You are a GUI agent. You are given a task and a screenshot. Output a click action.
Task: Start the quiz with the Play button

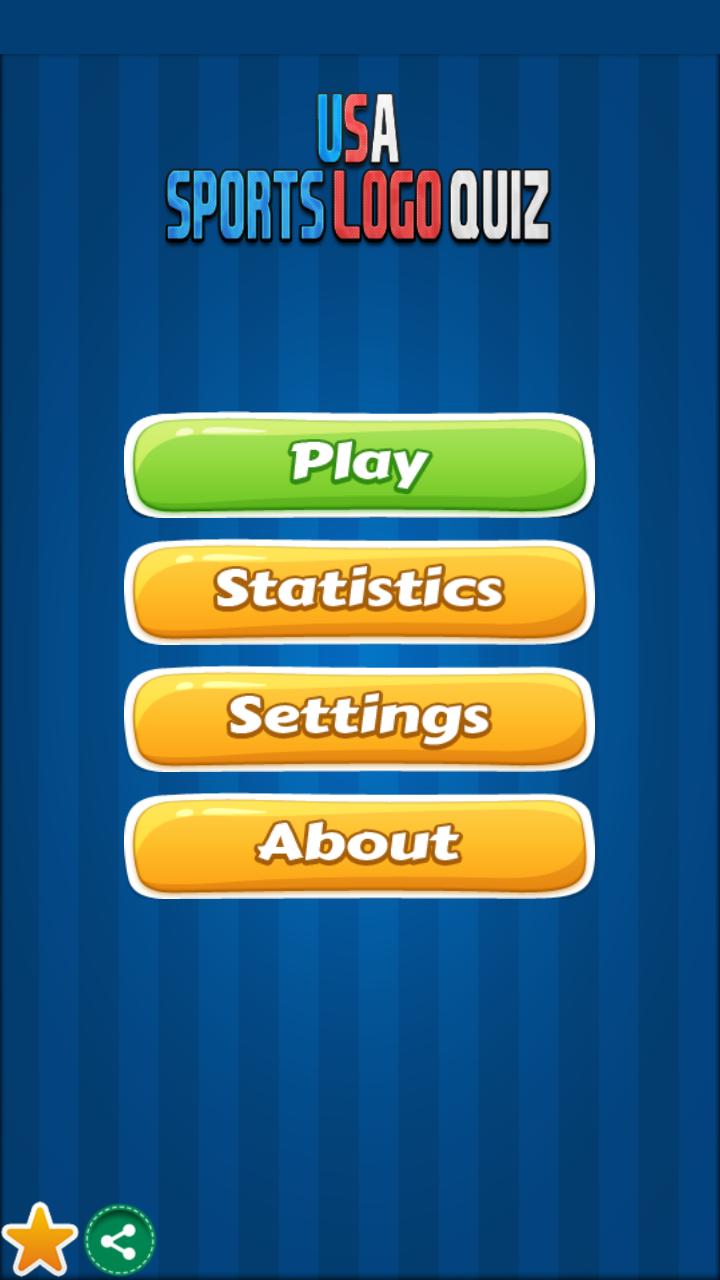pos(359,464)
